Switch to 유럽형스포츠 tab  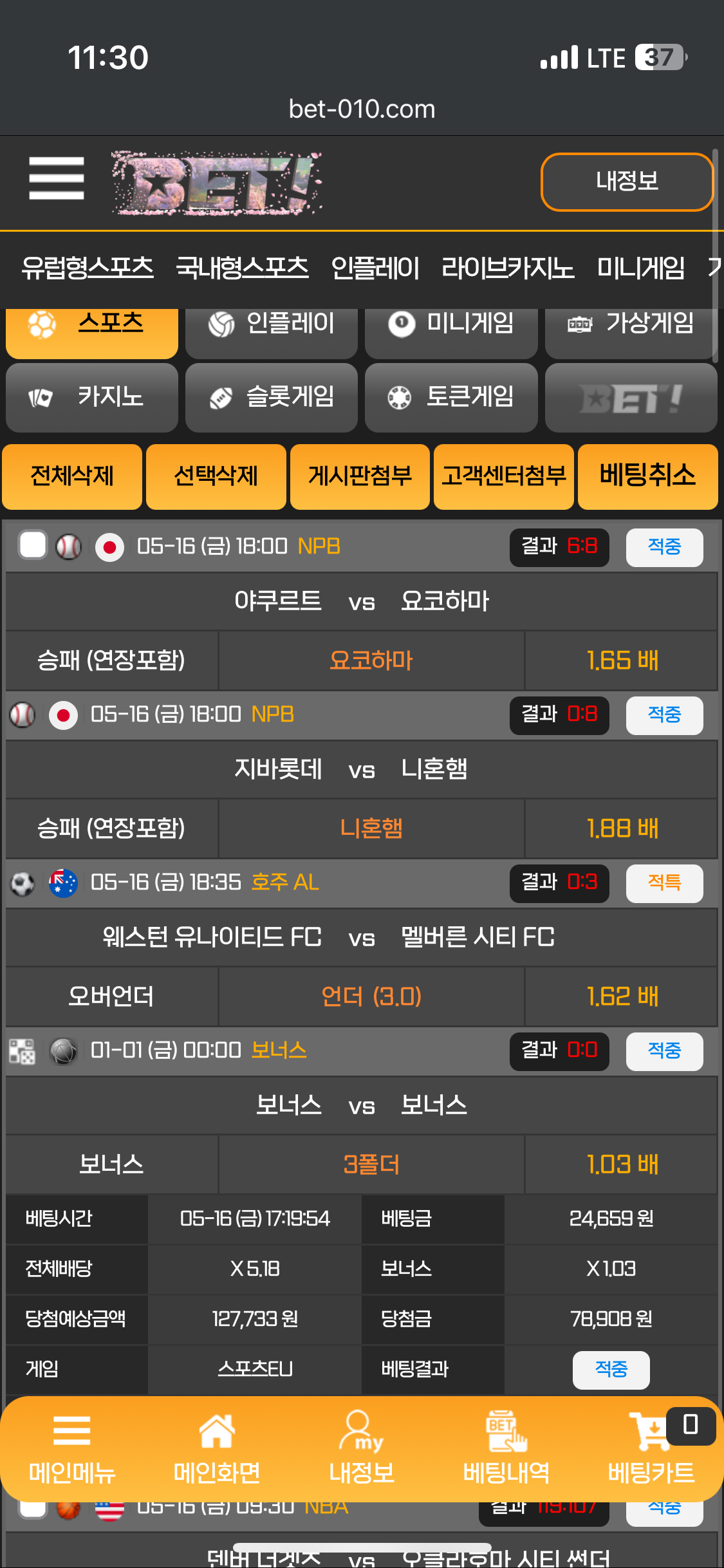tap(88, 268)
